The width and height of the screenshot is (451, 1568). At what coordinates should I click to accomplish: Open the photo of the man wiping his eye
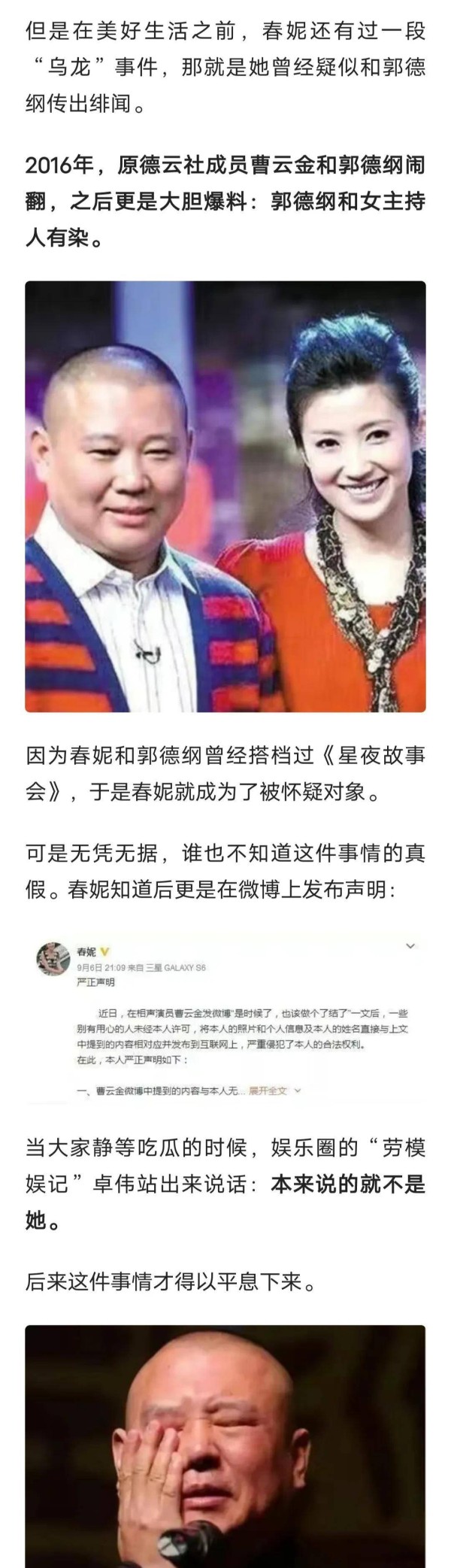pos(225,1444)
